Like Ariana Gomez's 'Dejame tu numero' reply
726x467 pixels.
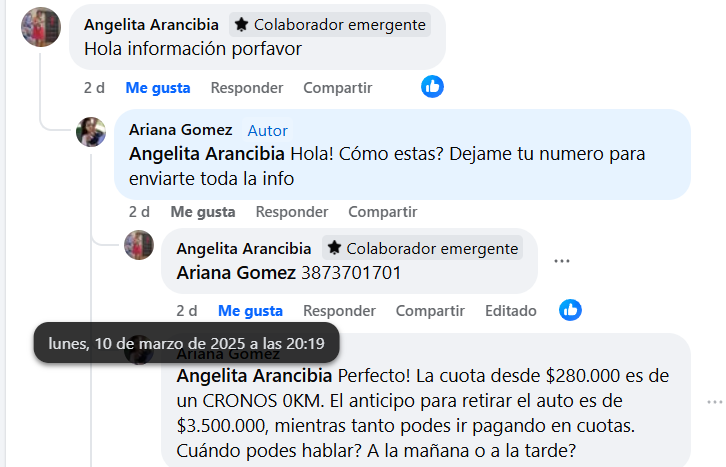pos(203,212)
